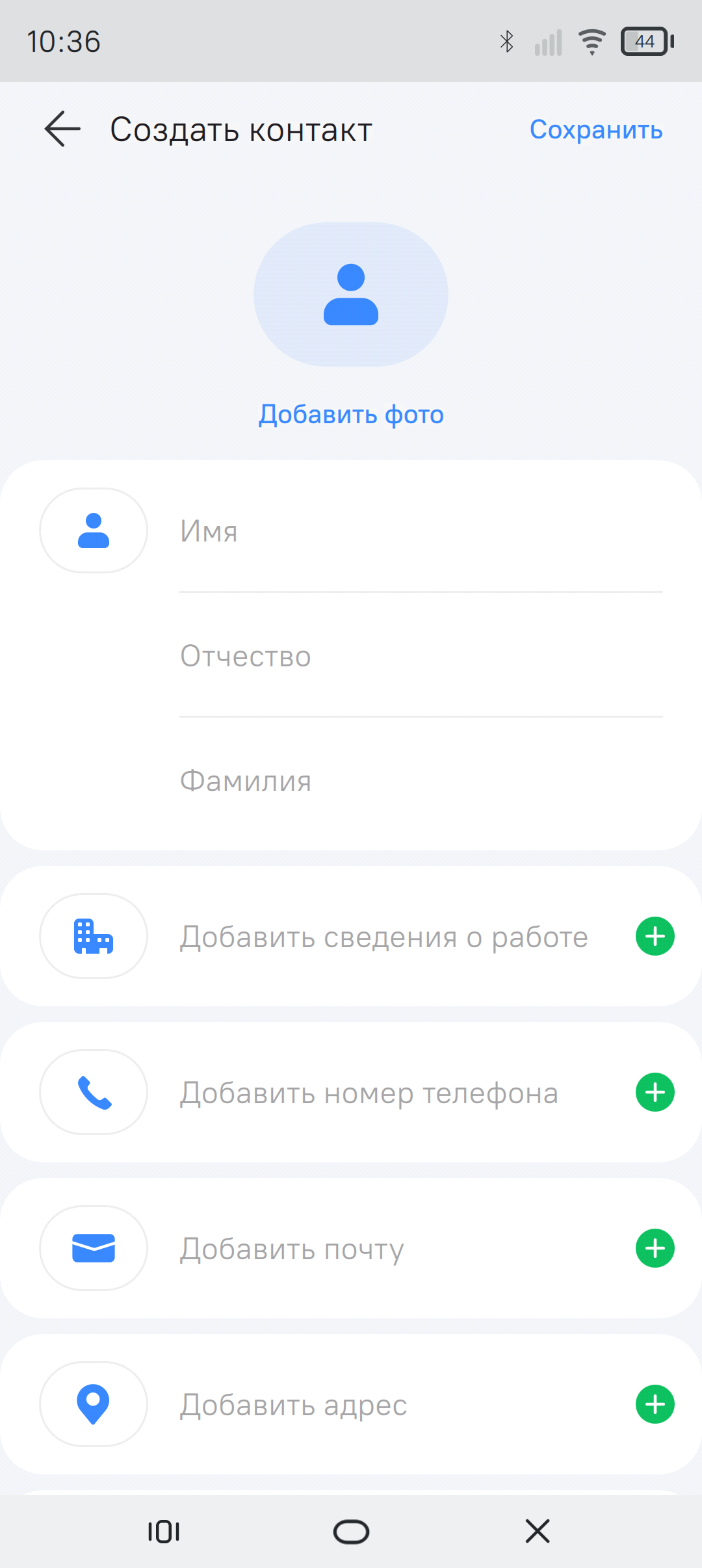This screenshot has height=1568, width=702.
Task: Go to home screen via navigation bar
Action: pos(351,1532)
